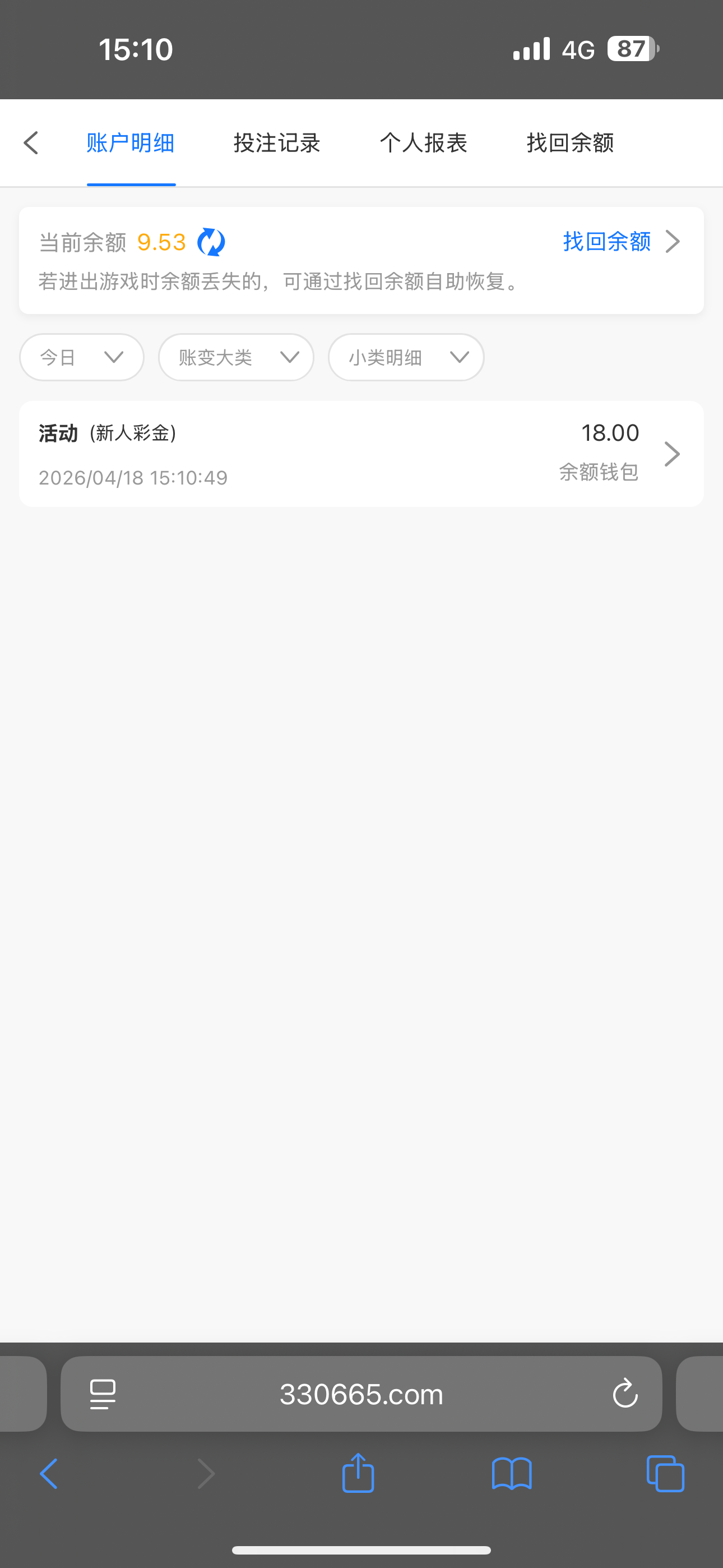723x1568 pixels.
Task: Open the browser bookmarks
Action: coord(512,1474)
